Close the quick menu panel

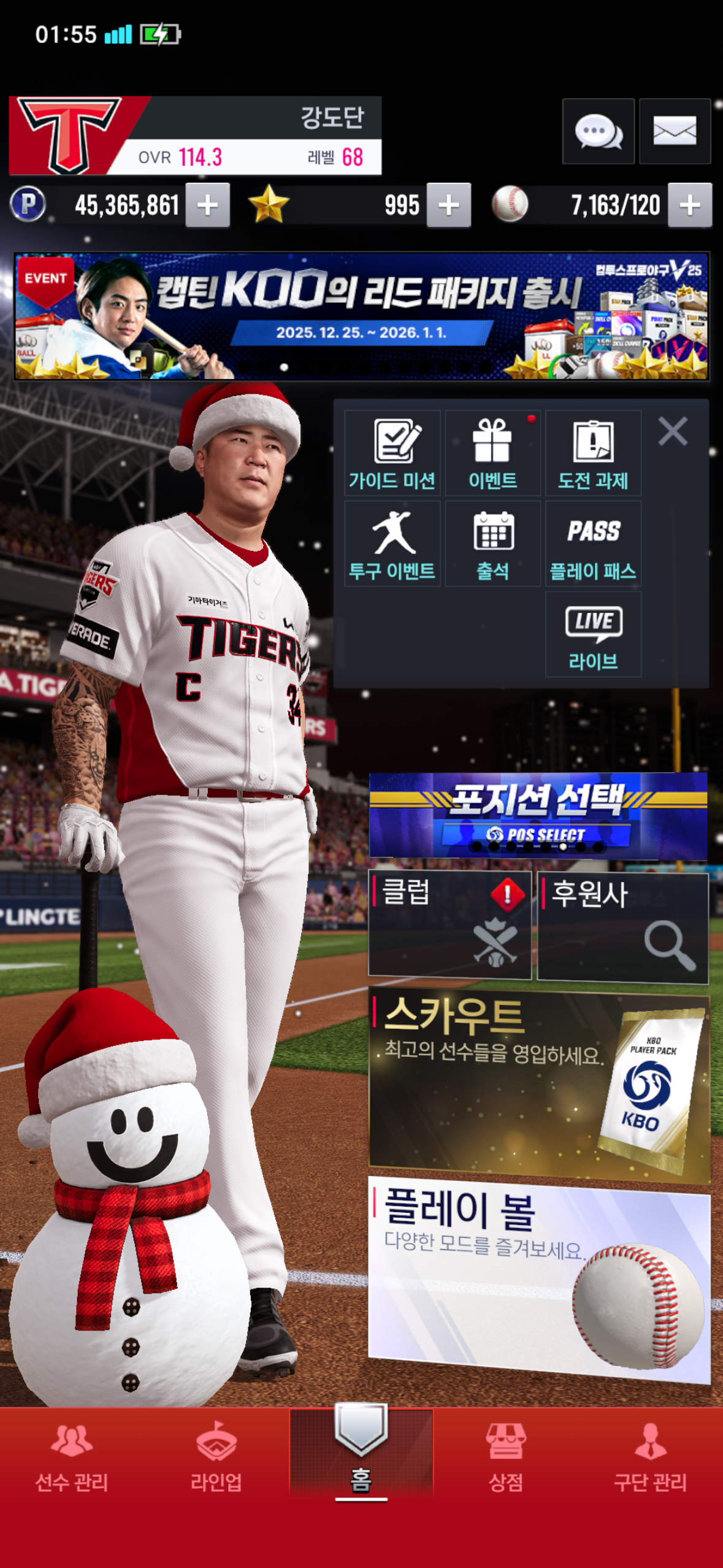(x=673, y=431)
